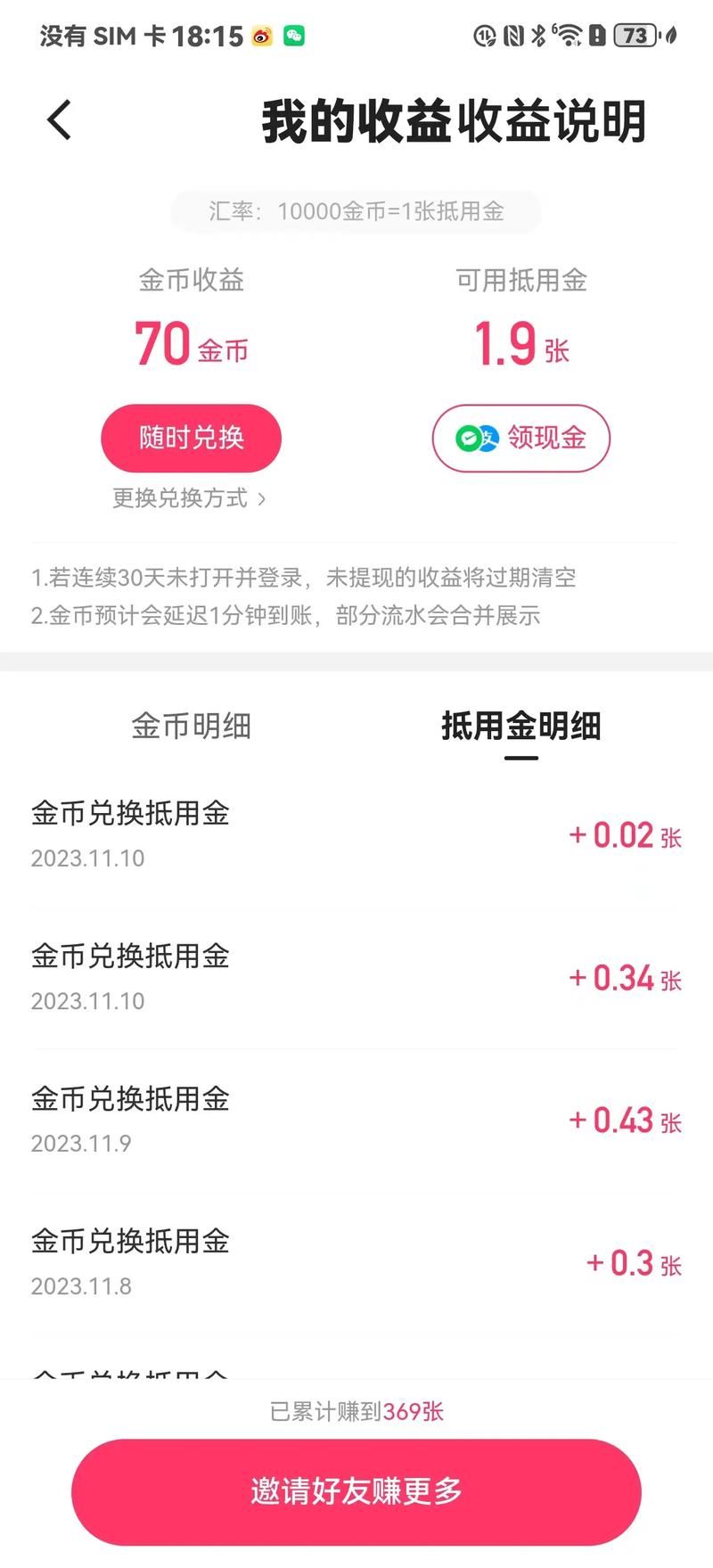Tap the exchange rate banner 10000金币=1张抵用金
Screen dimensions: 713x1568
point(356,212)
